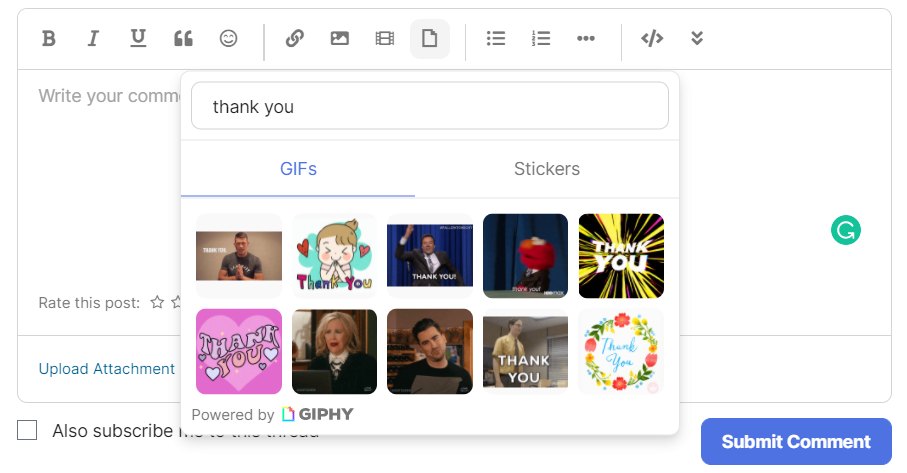Apply bold formatting
The image size is (907, 473).
49,39
